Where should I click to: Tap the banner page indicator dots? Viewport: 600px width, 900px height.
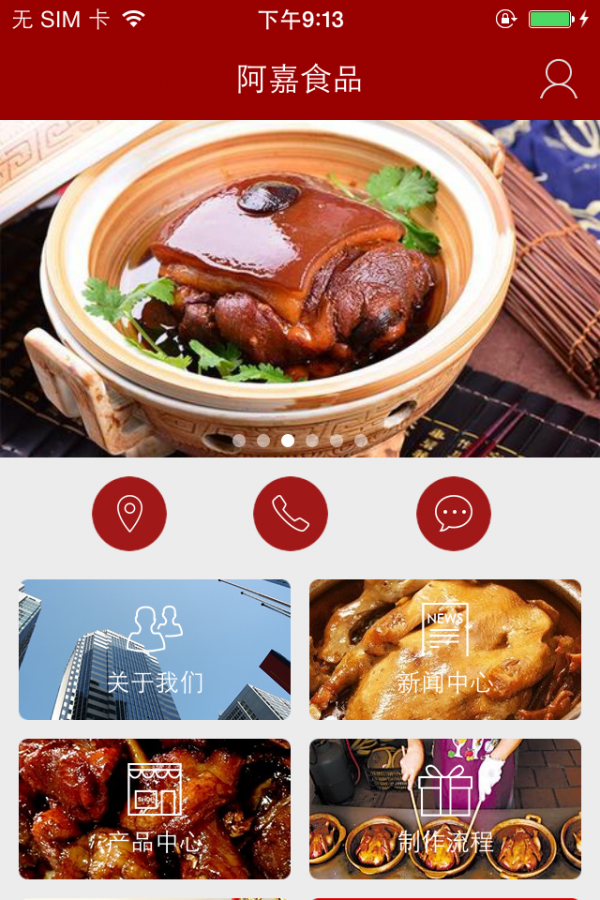point(300,440)
